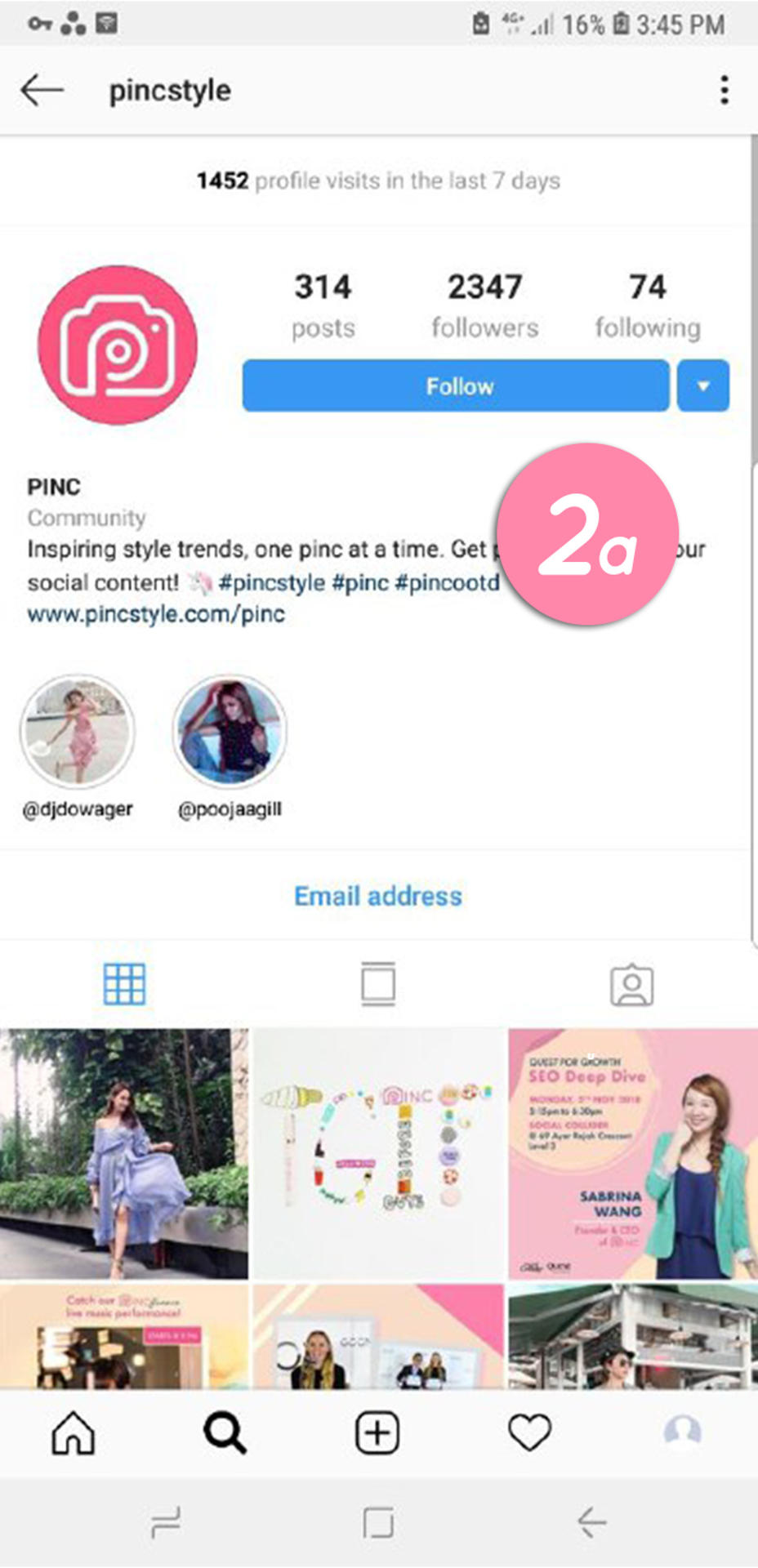Open the three-dot overflow menu
758x1568 pixels.
click(x=724, y=90)
